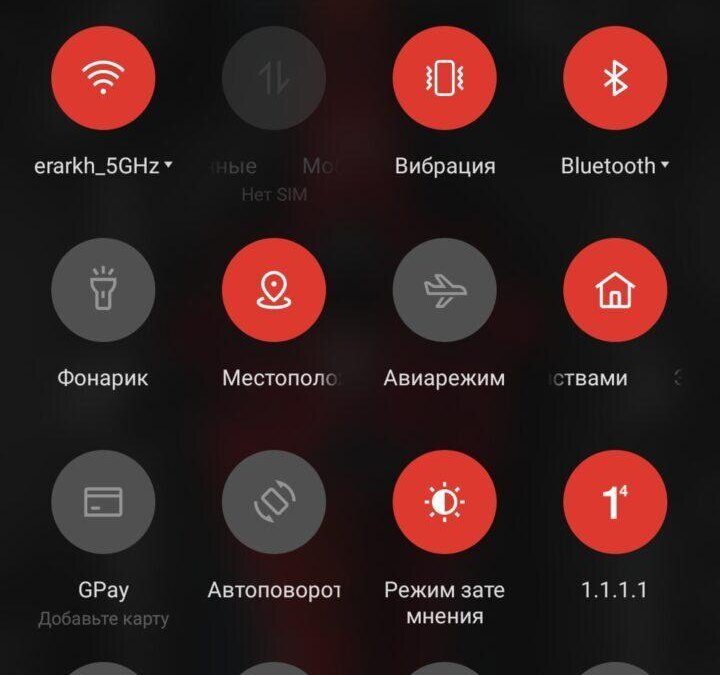Enable Авиарежим airplane mode
Screen dimensions: 720x675
coord(445,290)
